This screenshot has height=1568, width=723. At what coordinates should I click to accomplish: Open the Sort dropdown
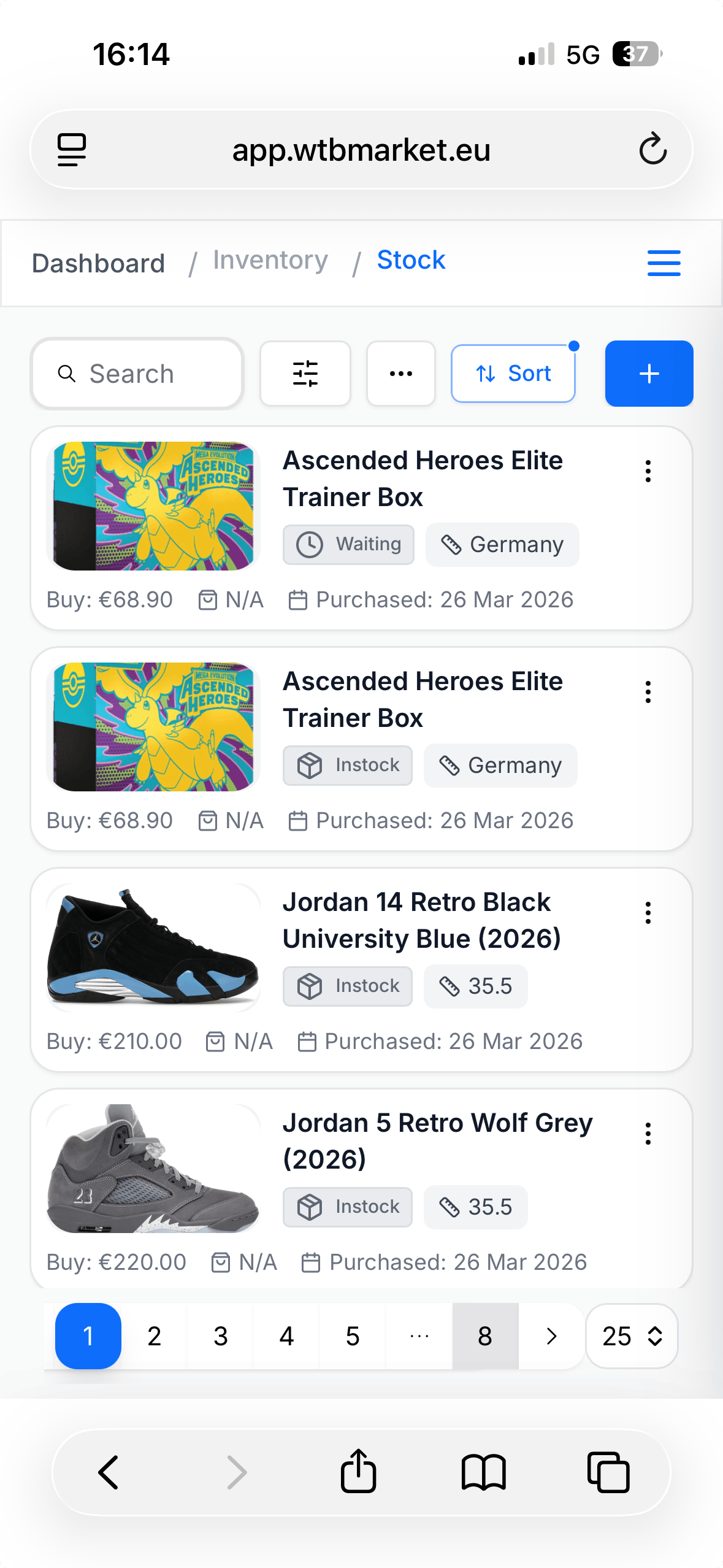[513, 373]
